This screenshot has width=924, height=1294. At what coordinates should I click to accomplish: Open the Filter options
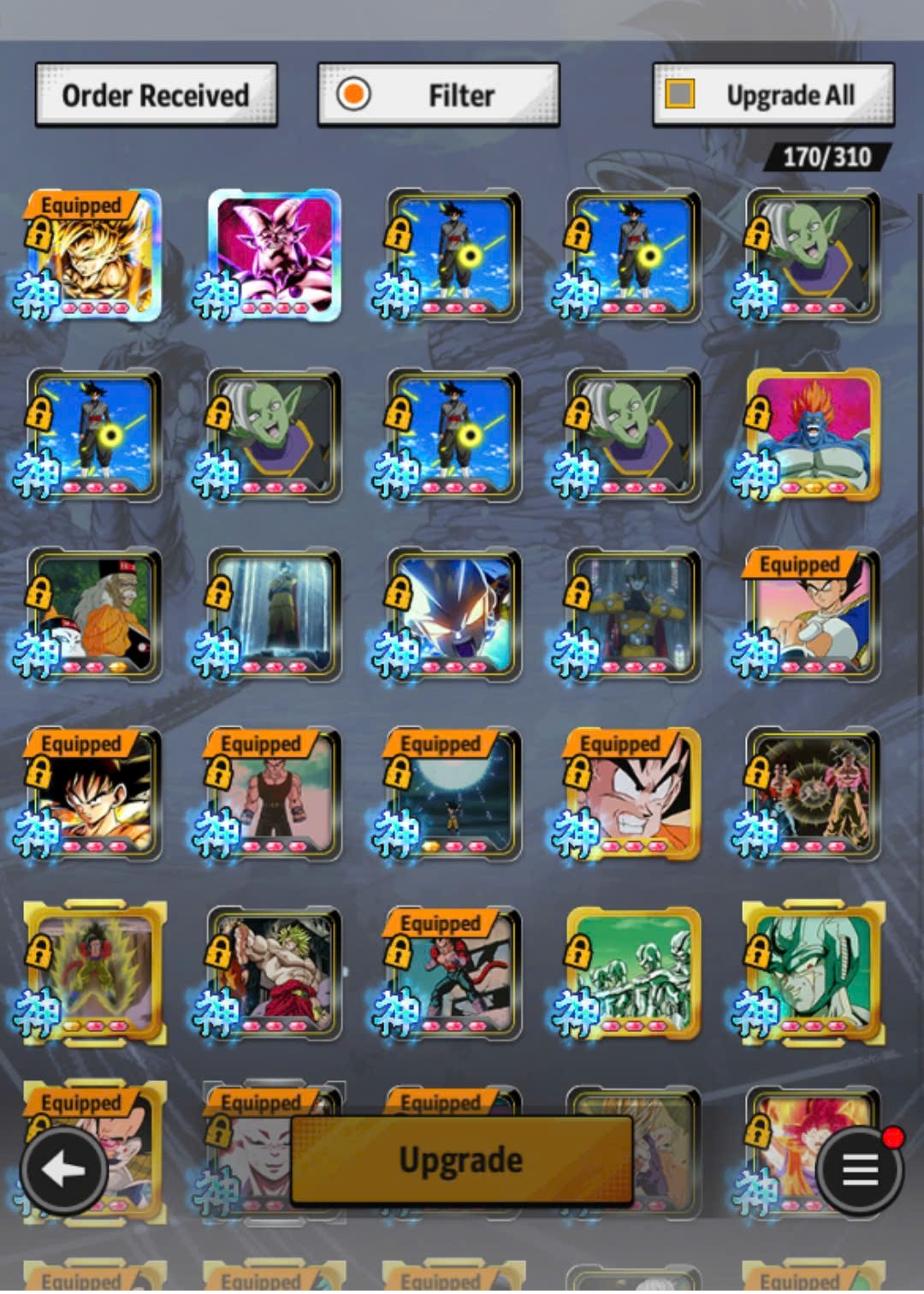[438, 95]
